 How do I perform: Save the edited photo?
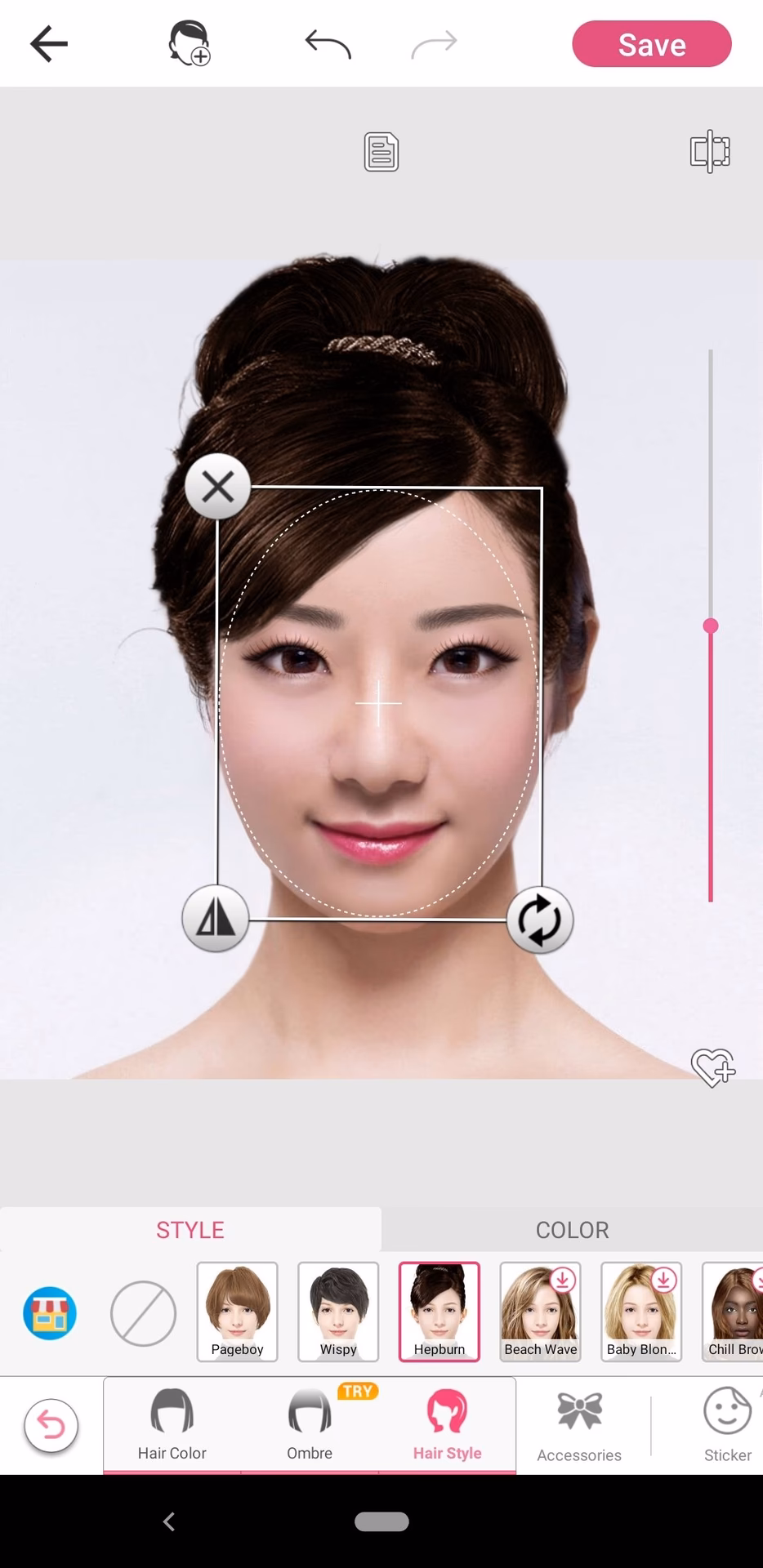coord(651,43)
